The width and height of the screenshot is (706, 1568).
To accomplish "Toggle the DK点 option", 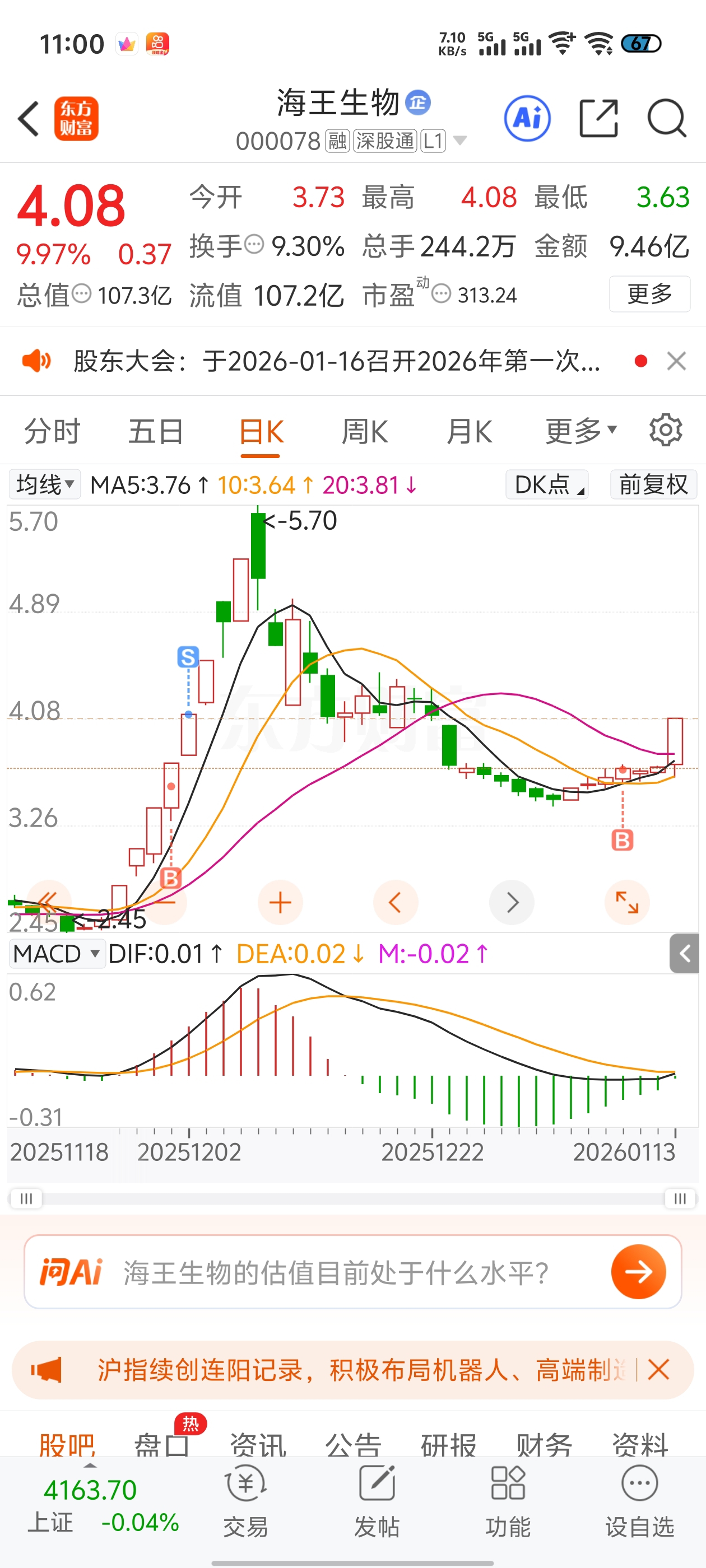I will pos(547,485).
